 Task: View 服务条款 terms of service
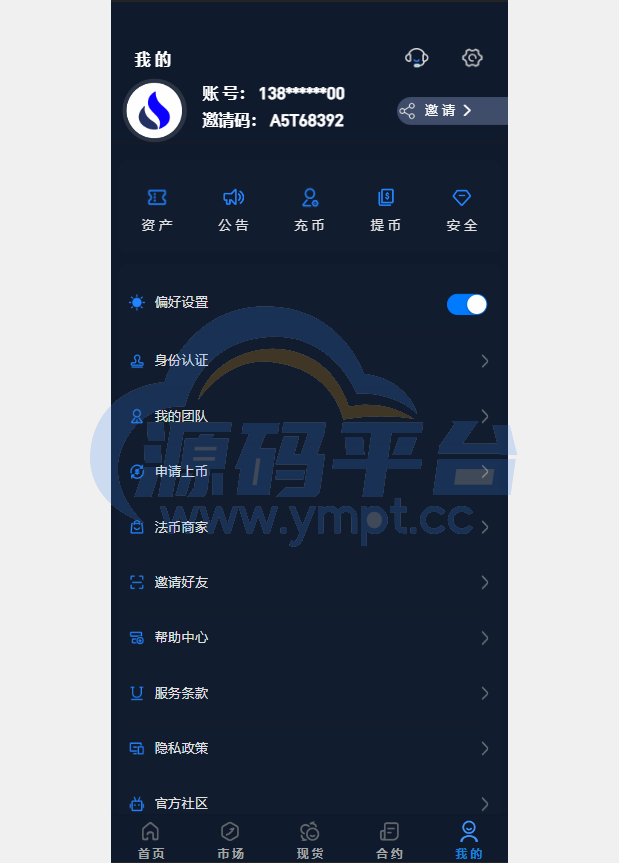(x=308, y=693)
